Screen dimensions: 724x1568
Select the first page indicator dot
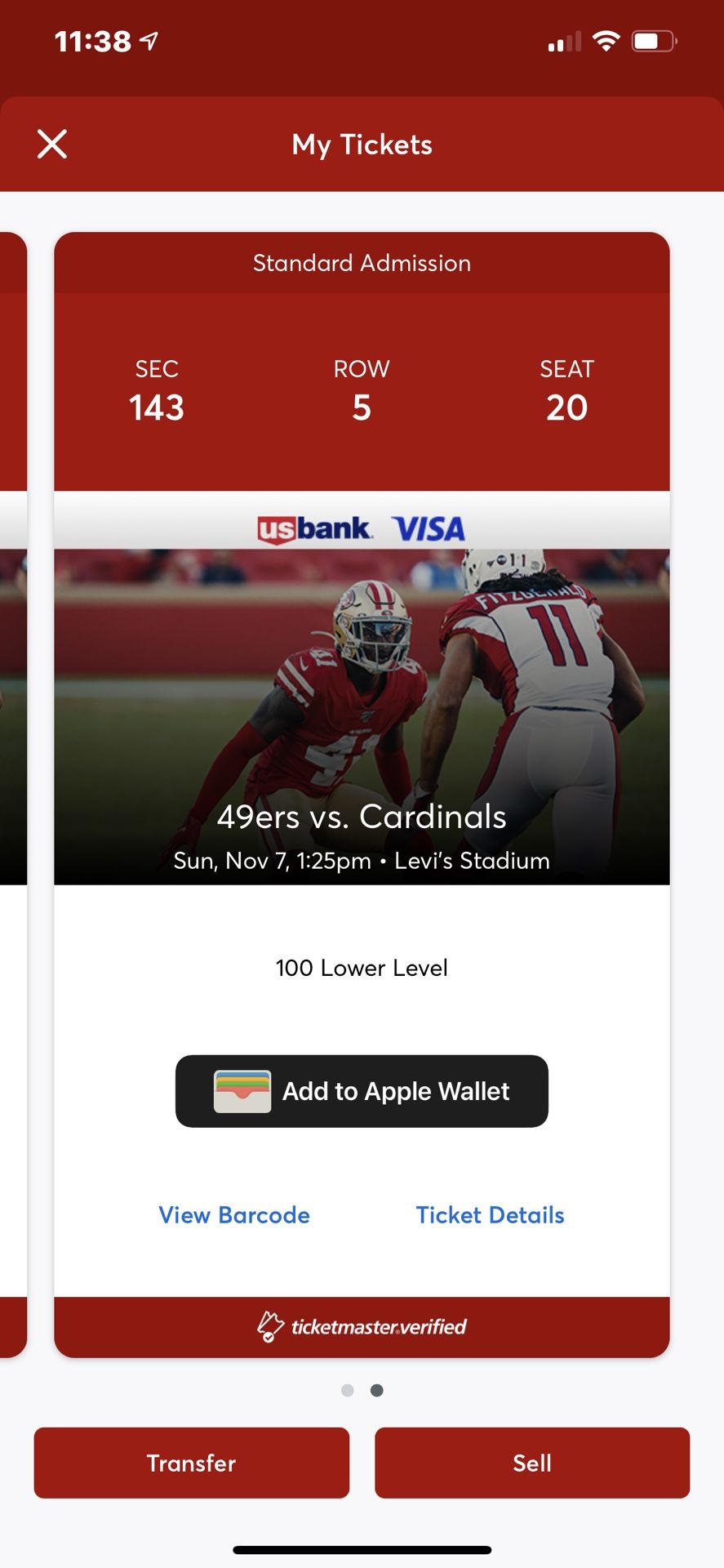coord(348,1390)
